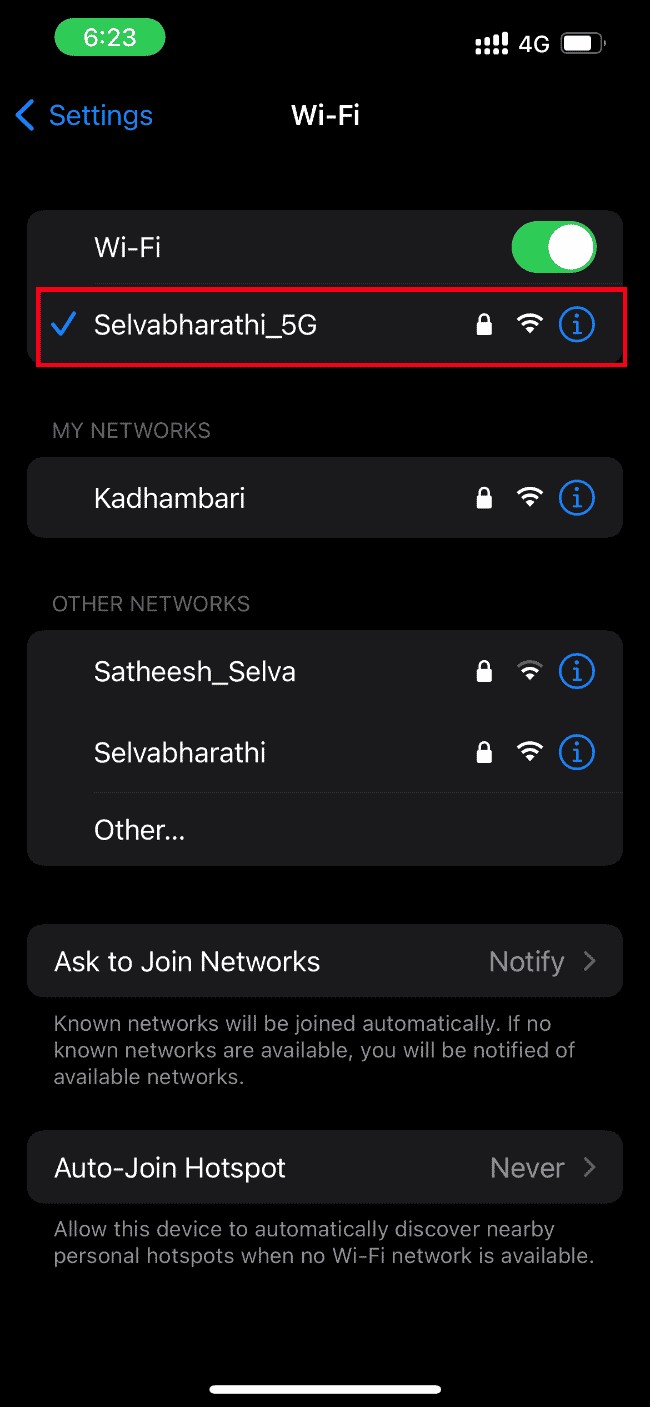650x1407 pixels.
Task: Open Ask to Join Networks setting
Action: pos(324,962)
